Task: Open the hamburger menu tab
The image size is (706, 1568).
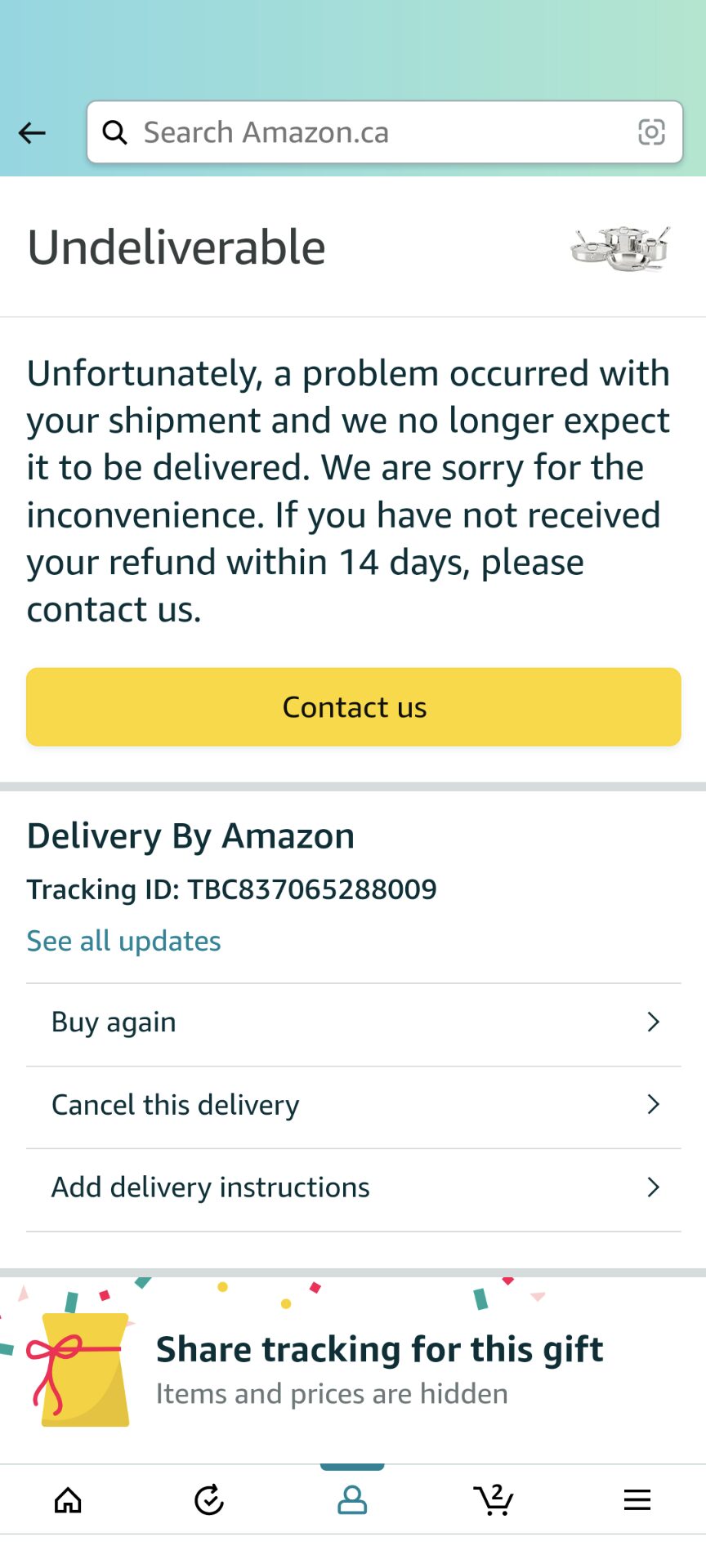Action: (637, 1499)
